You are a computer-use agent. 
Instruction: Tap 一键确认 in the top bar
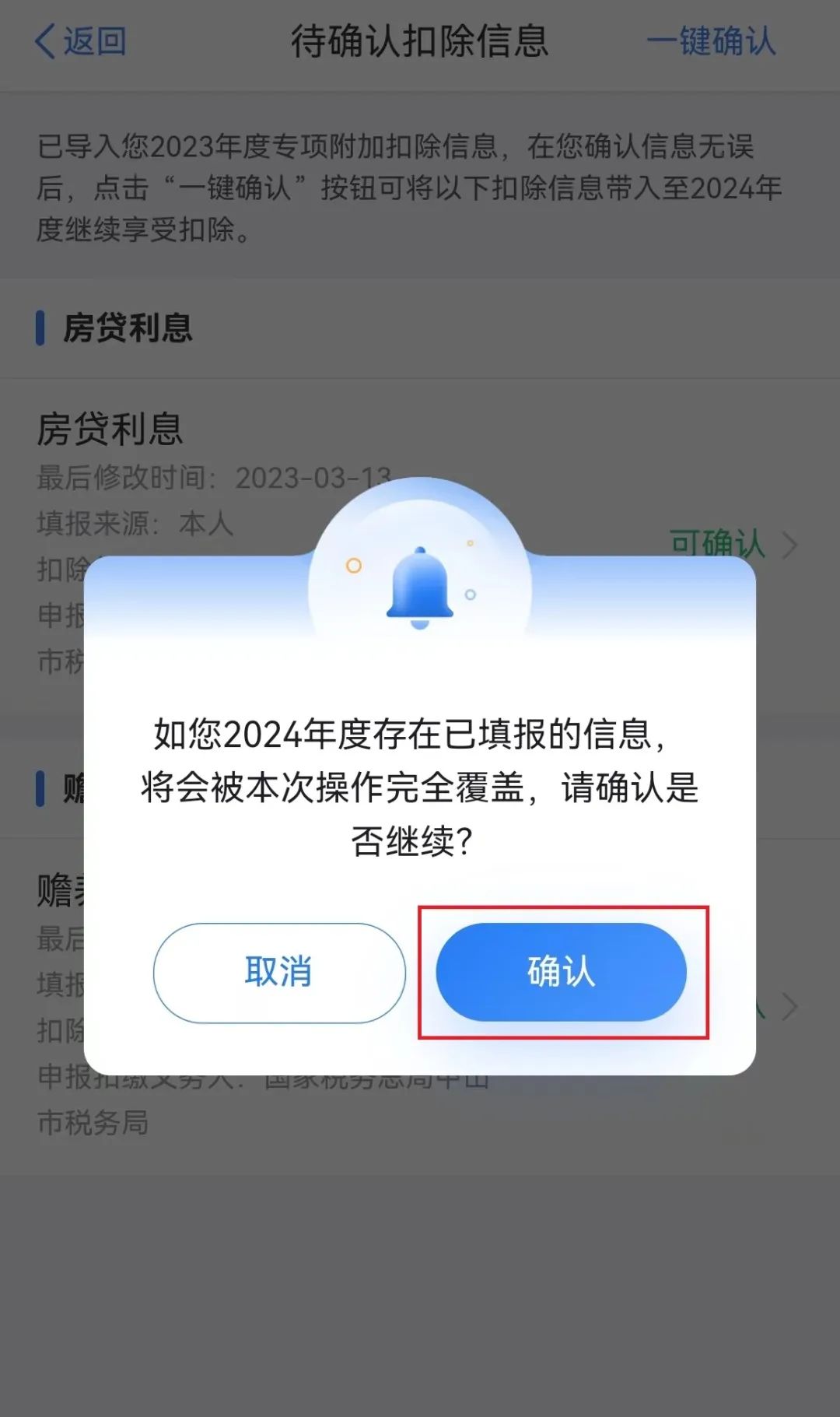pyautogui.click(x=711, y=41)
